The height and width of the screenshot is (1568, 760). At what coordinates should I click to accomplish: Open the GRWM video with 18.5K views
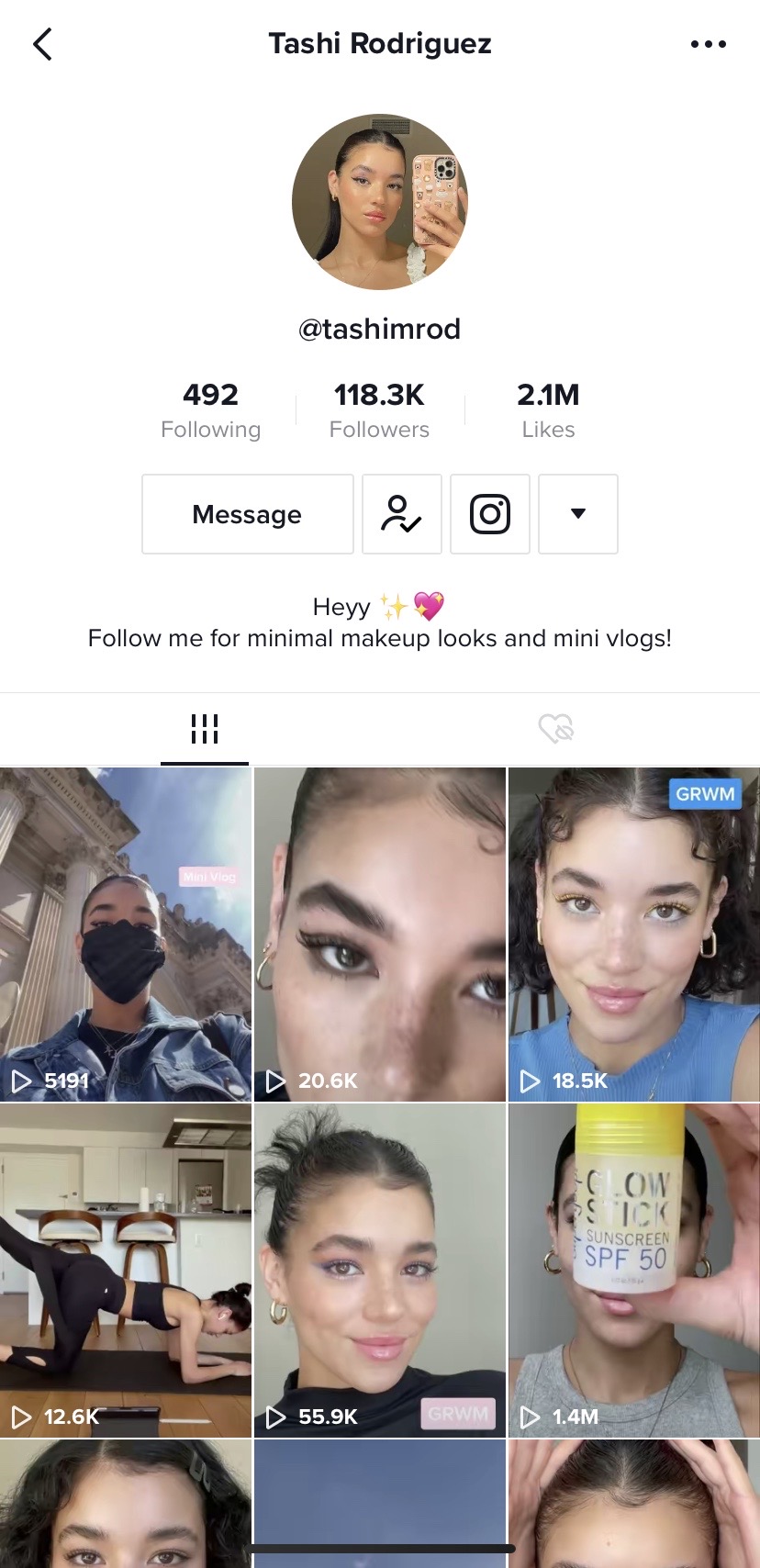click(x=633, y=935)
